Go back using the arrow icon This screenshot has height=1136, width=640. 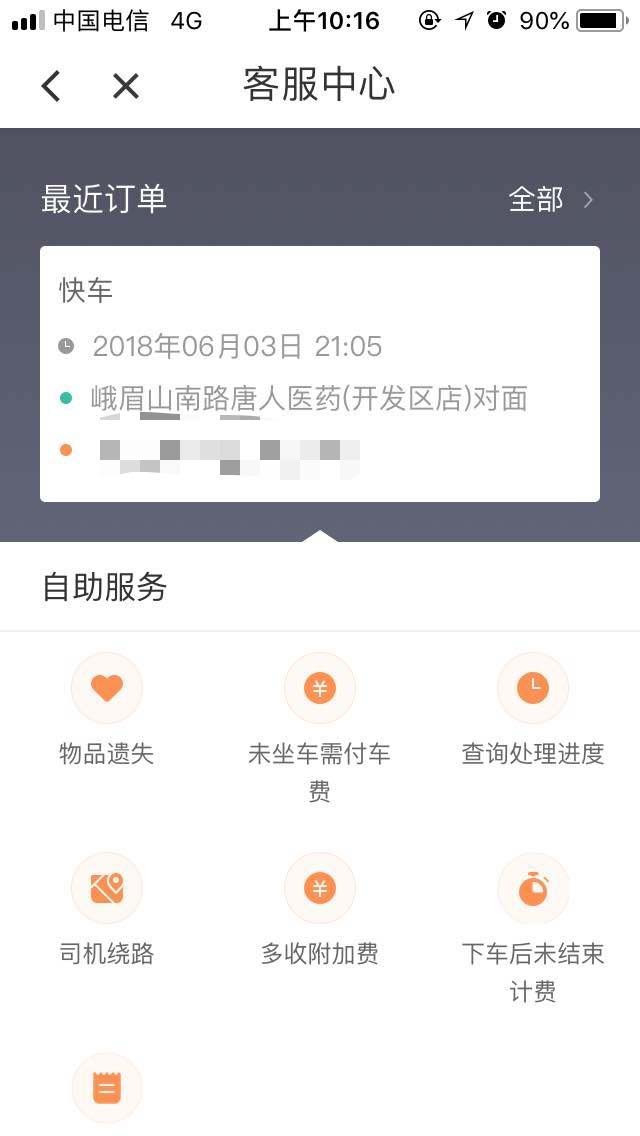pyautogui.click(x=51, y=87)
